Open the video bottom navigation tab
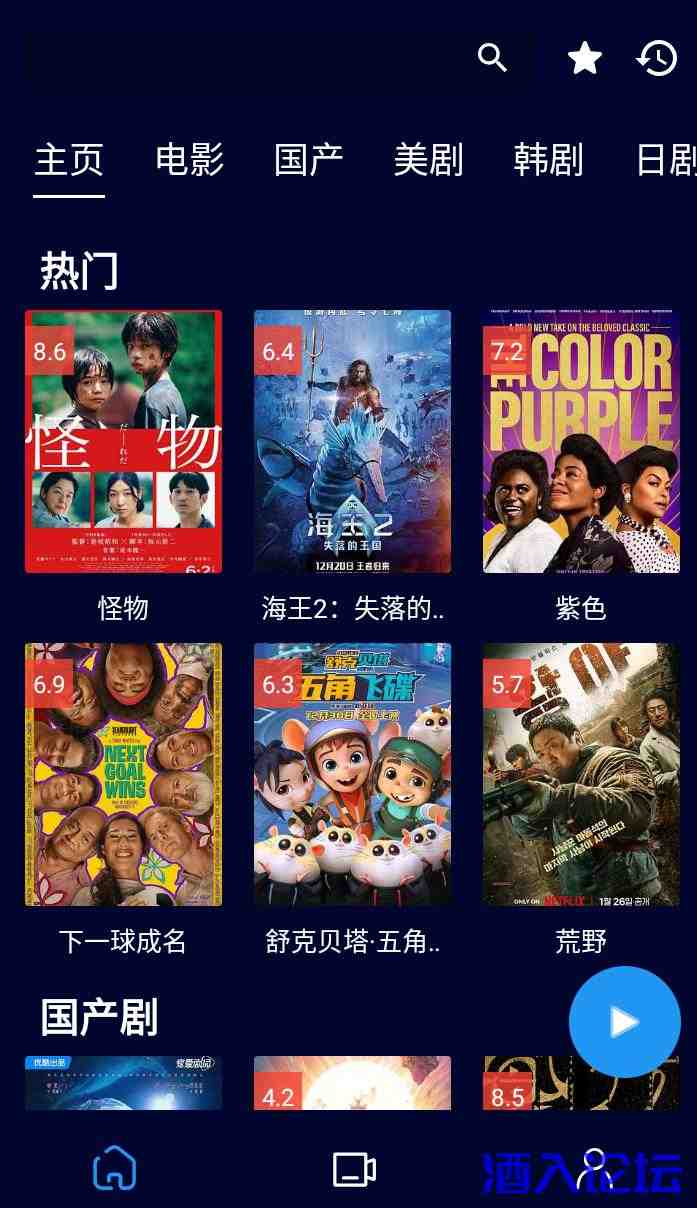697x1208 pixels. [353, 1168]
